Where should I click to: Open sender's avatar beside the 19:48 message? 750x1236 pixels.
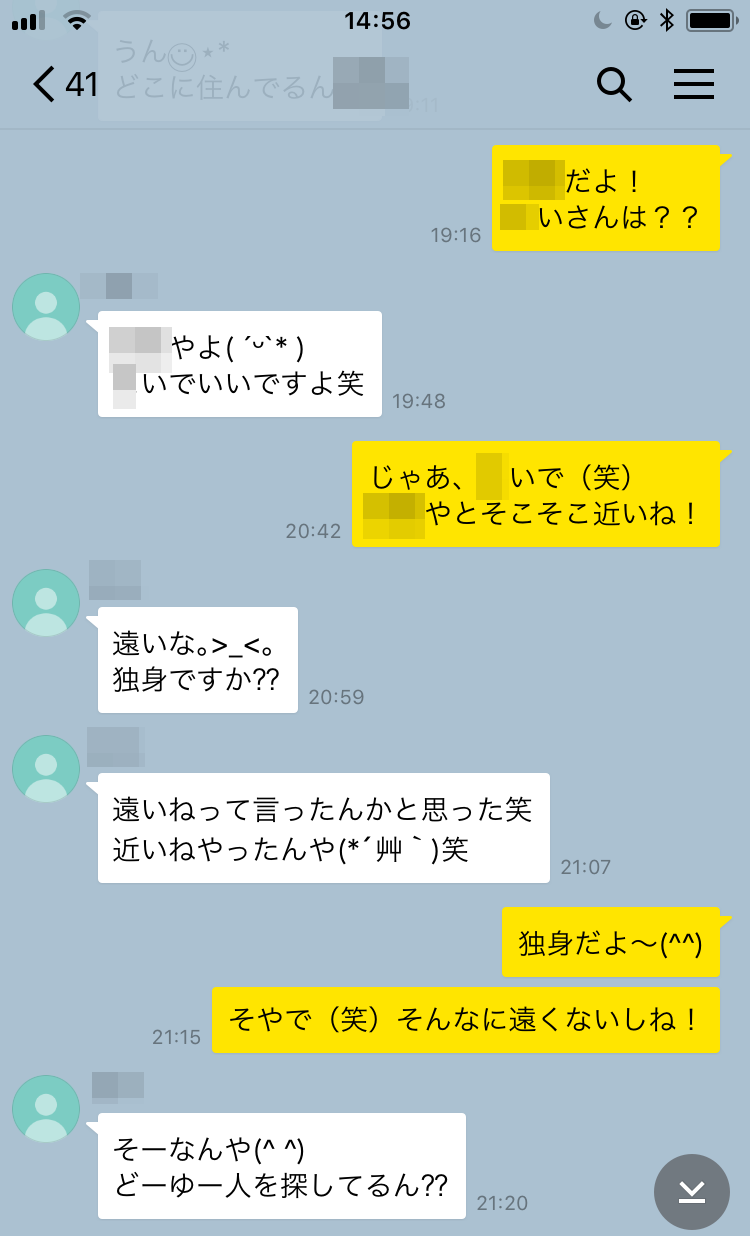(46, 307)
